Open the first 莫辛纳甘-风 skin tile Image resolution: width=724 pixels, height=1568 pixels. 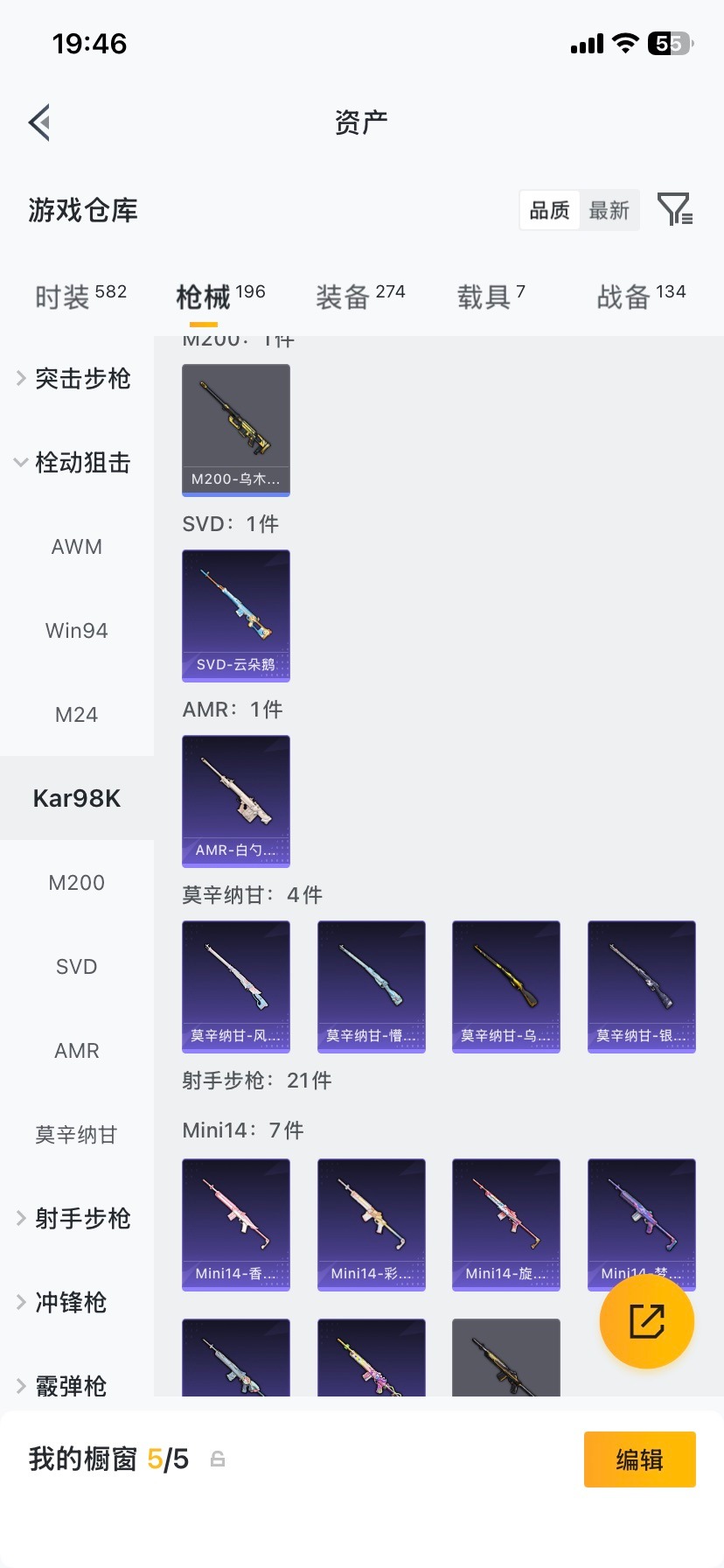pyautogui.click(x=236, y=986)
